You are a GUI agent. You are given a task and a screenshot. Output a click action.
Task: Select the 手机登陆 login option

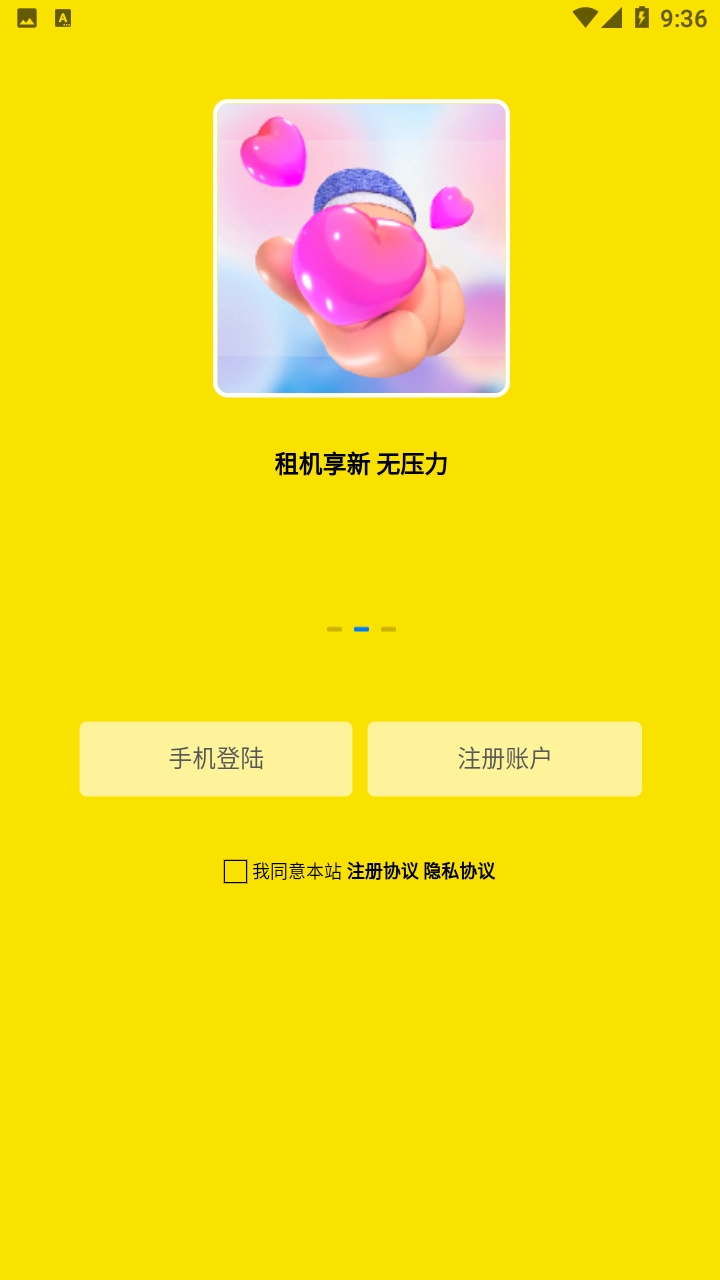(x=216, y=758)
